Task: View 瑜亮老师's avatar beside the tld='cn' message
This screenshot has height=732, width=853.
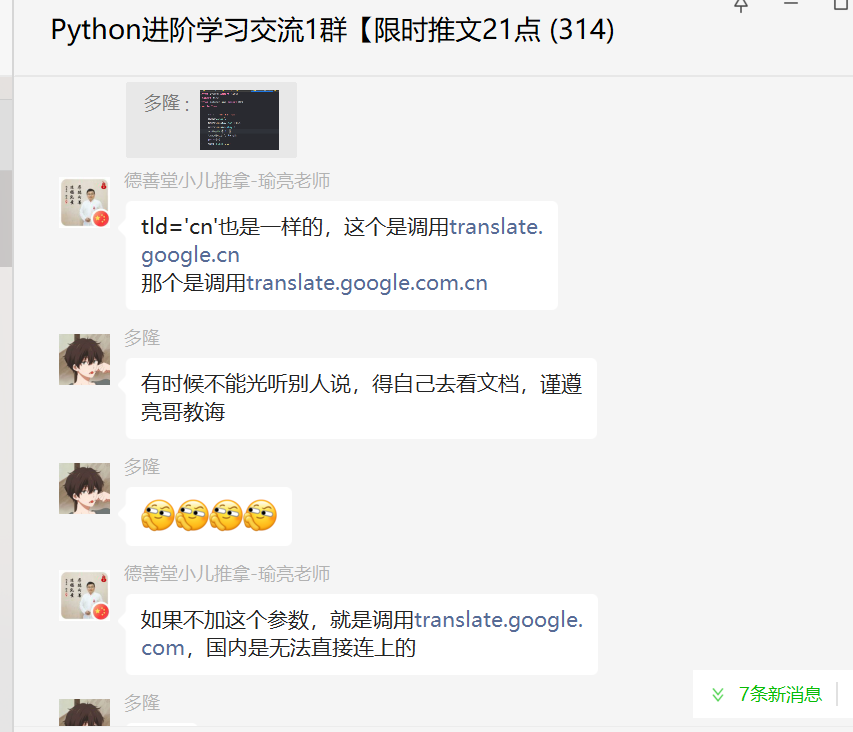Action: coord(84,203)
